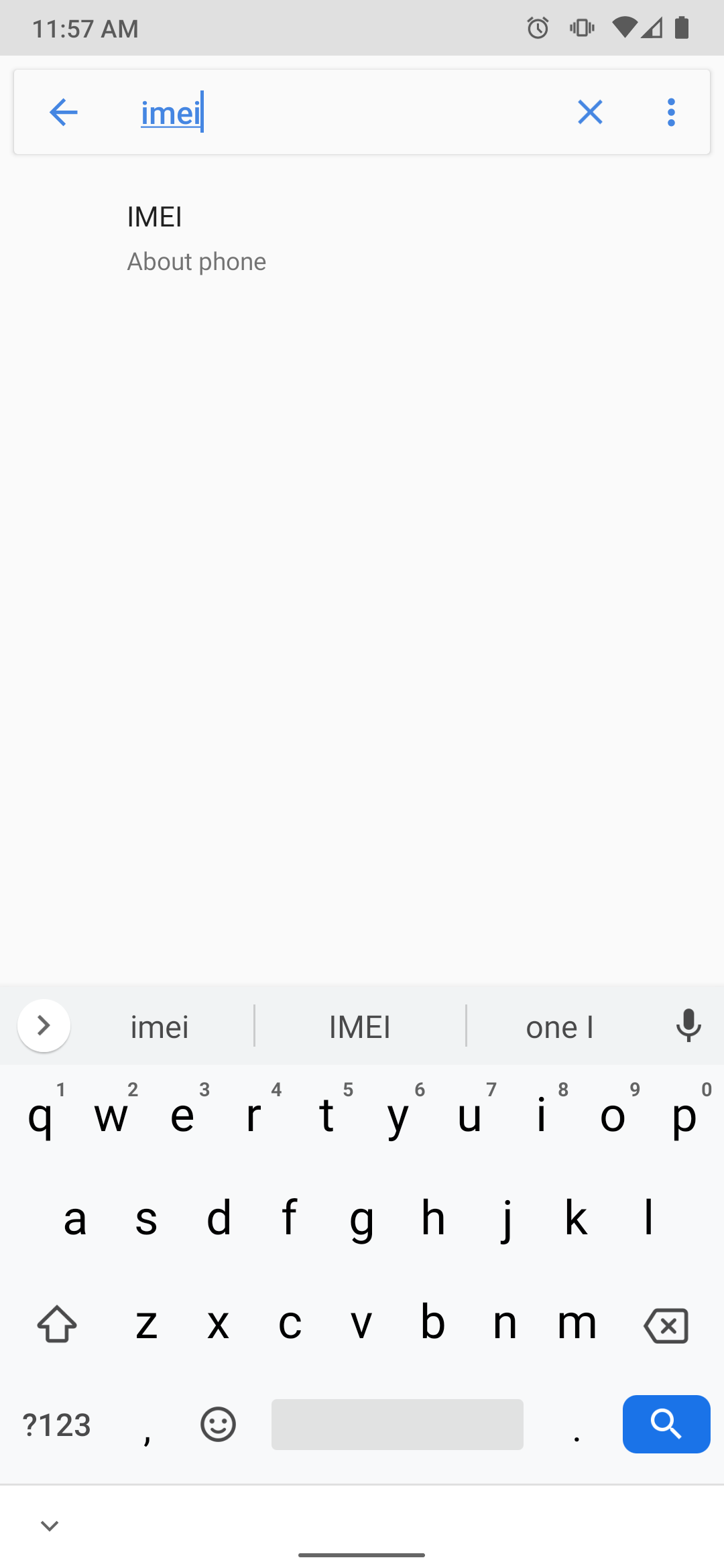Tap the alarm icon in status bar
This screenshot has width=724, height=1568.
pos(537,28)
